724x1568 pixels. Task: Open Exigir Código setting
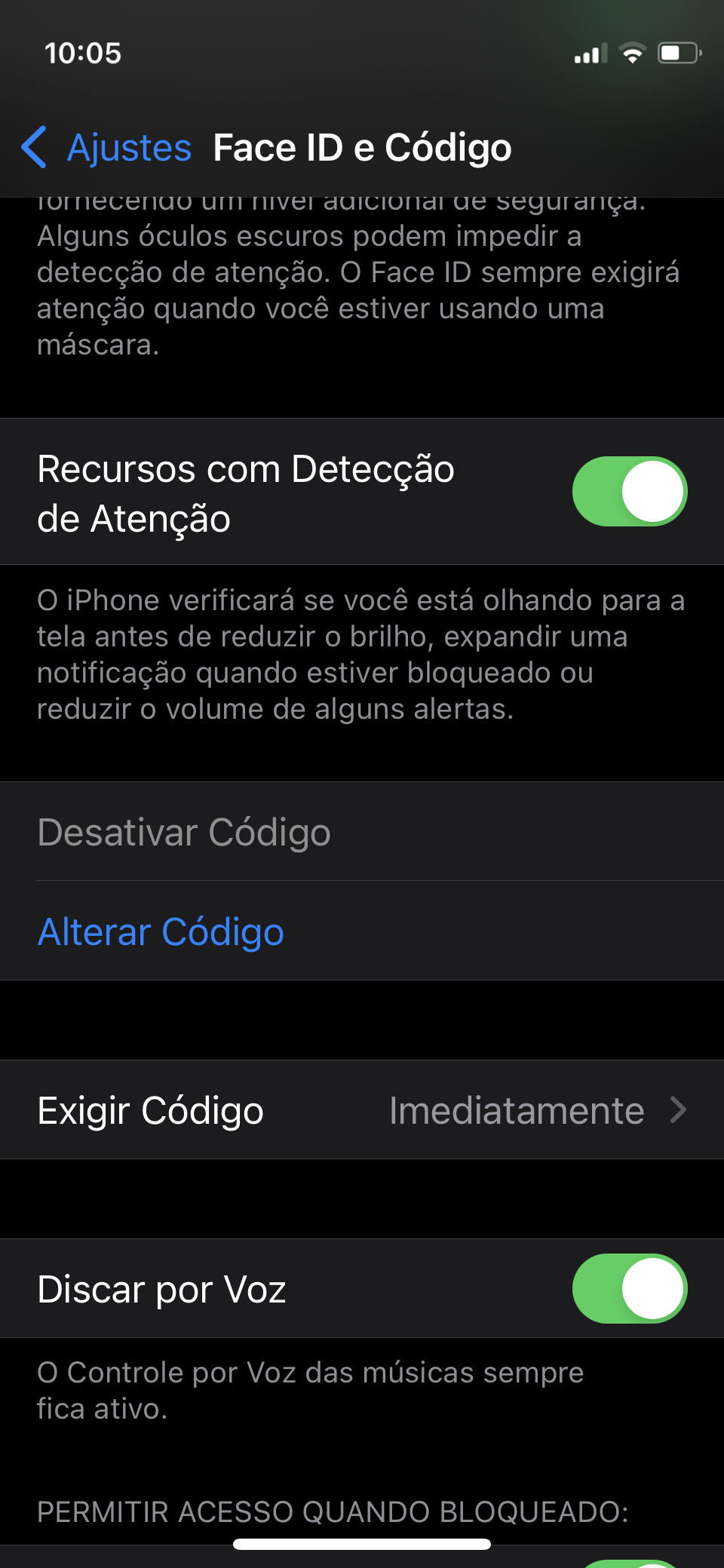[362, 1110]
